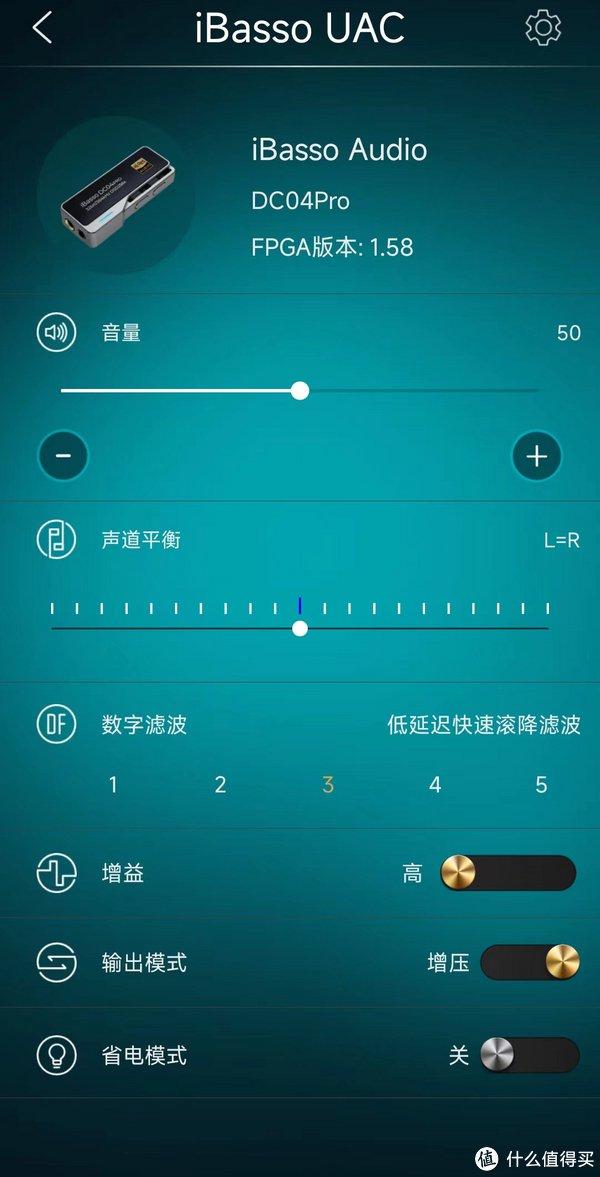Select digital filter 1
600x1177 pixels.
(113, 785)
